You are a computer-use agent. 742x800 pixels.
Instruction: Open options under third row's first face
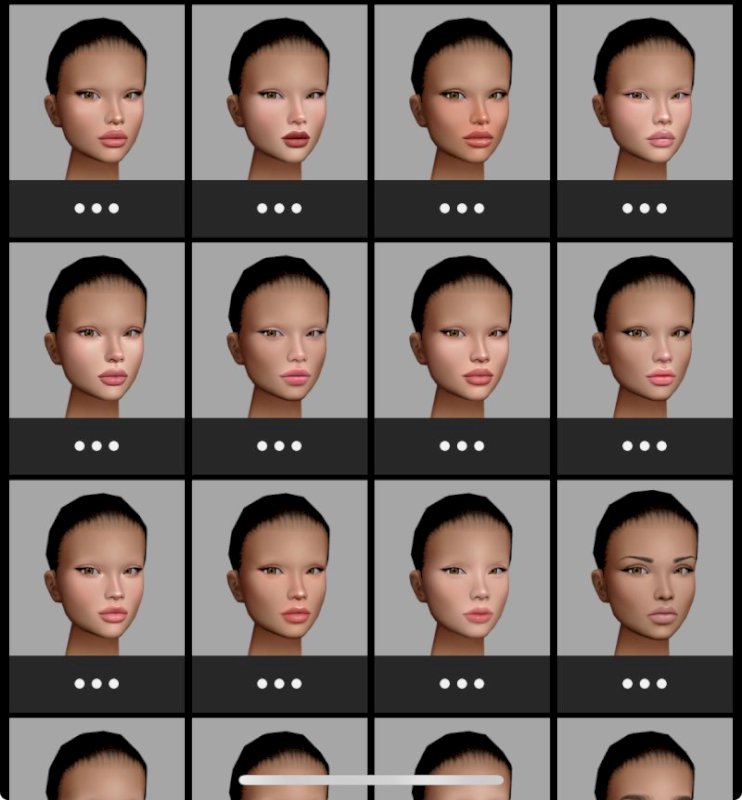point(97,684)
